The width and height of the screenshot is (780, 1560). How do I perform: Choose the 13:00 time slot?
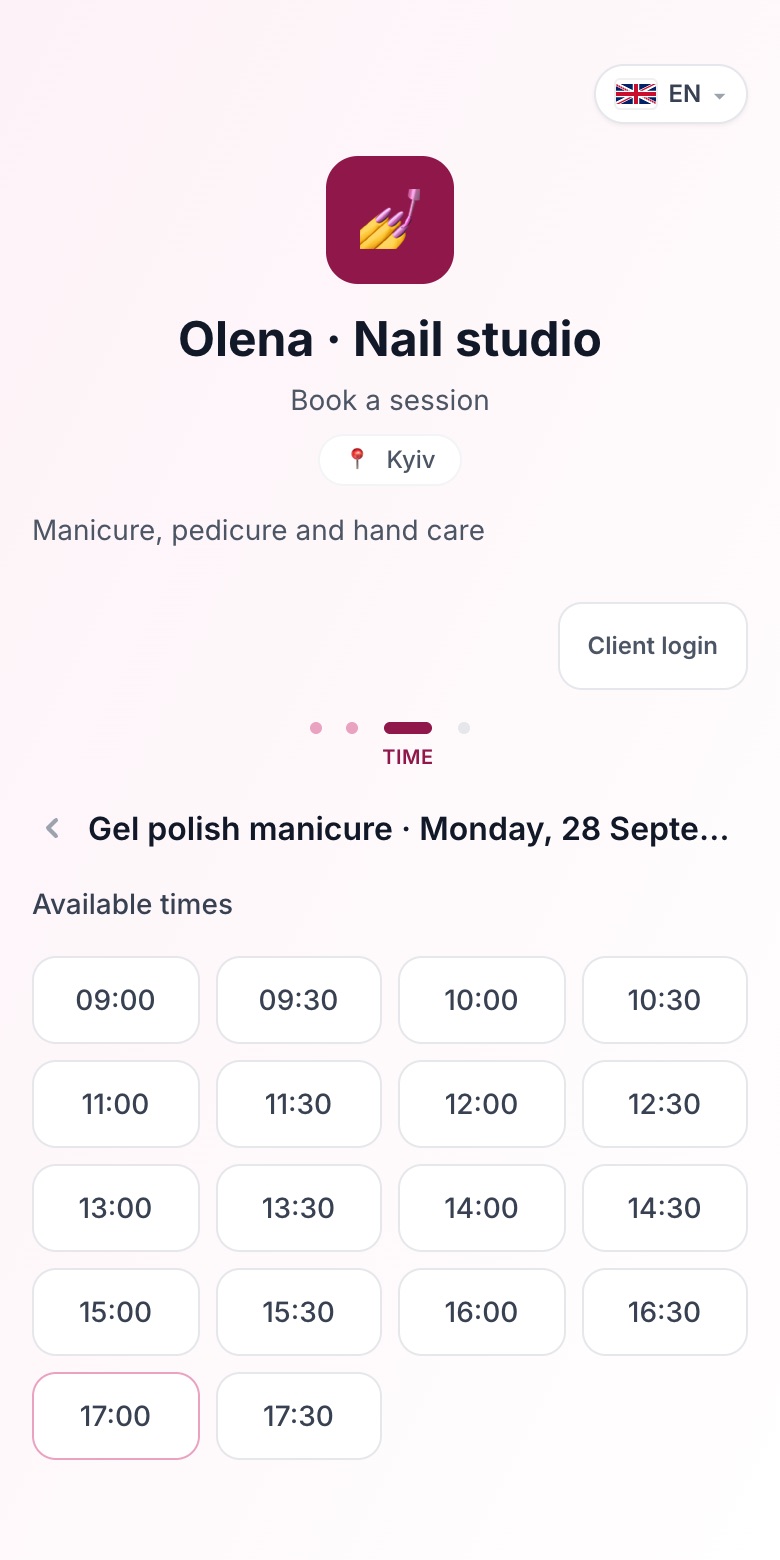[116, 1208]
